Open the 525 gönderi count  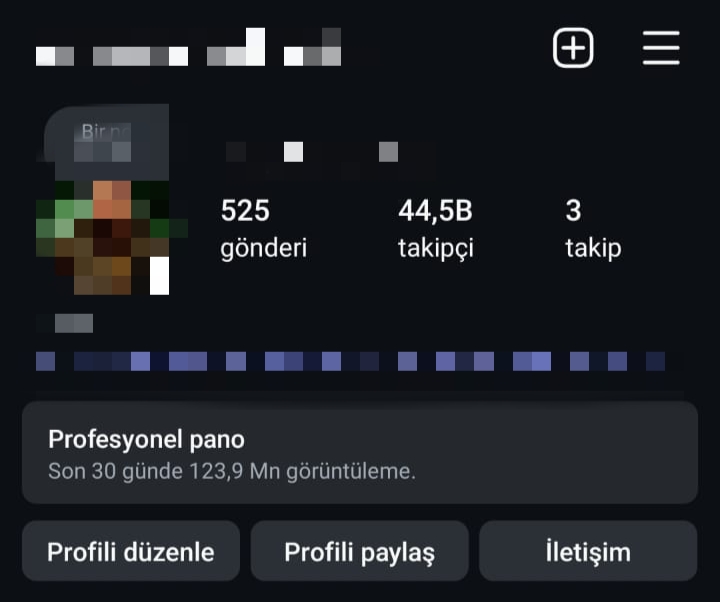tap(263, 228)
